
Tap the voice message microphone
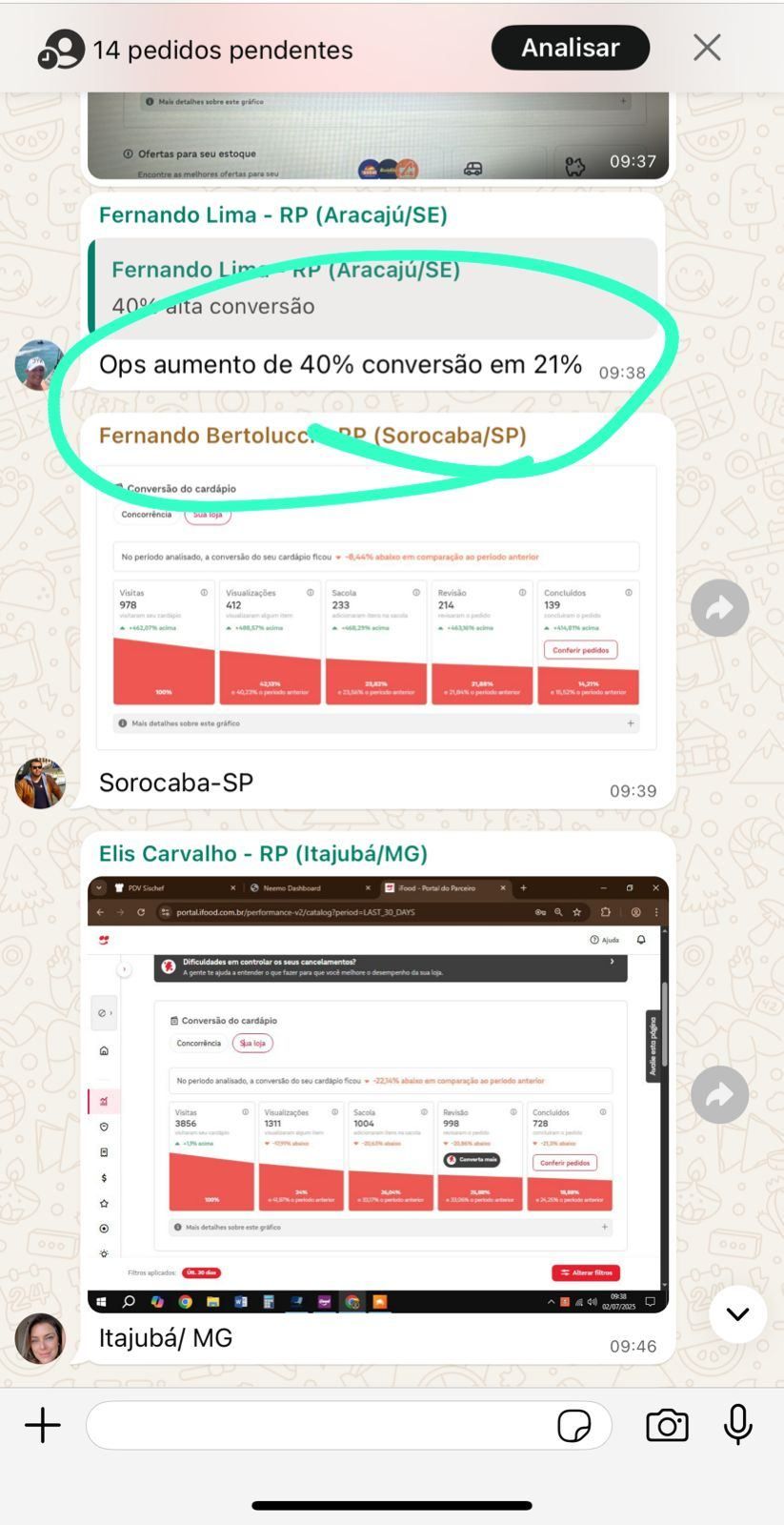(738, 1426)
